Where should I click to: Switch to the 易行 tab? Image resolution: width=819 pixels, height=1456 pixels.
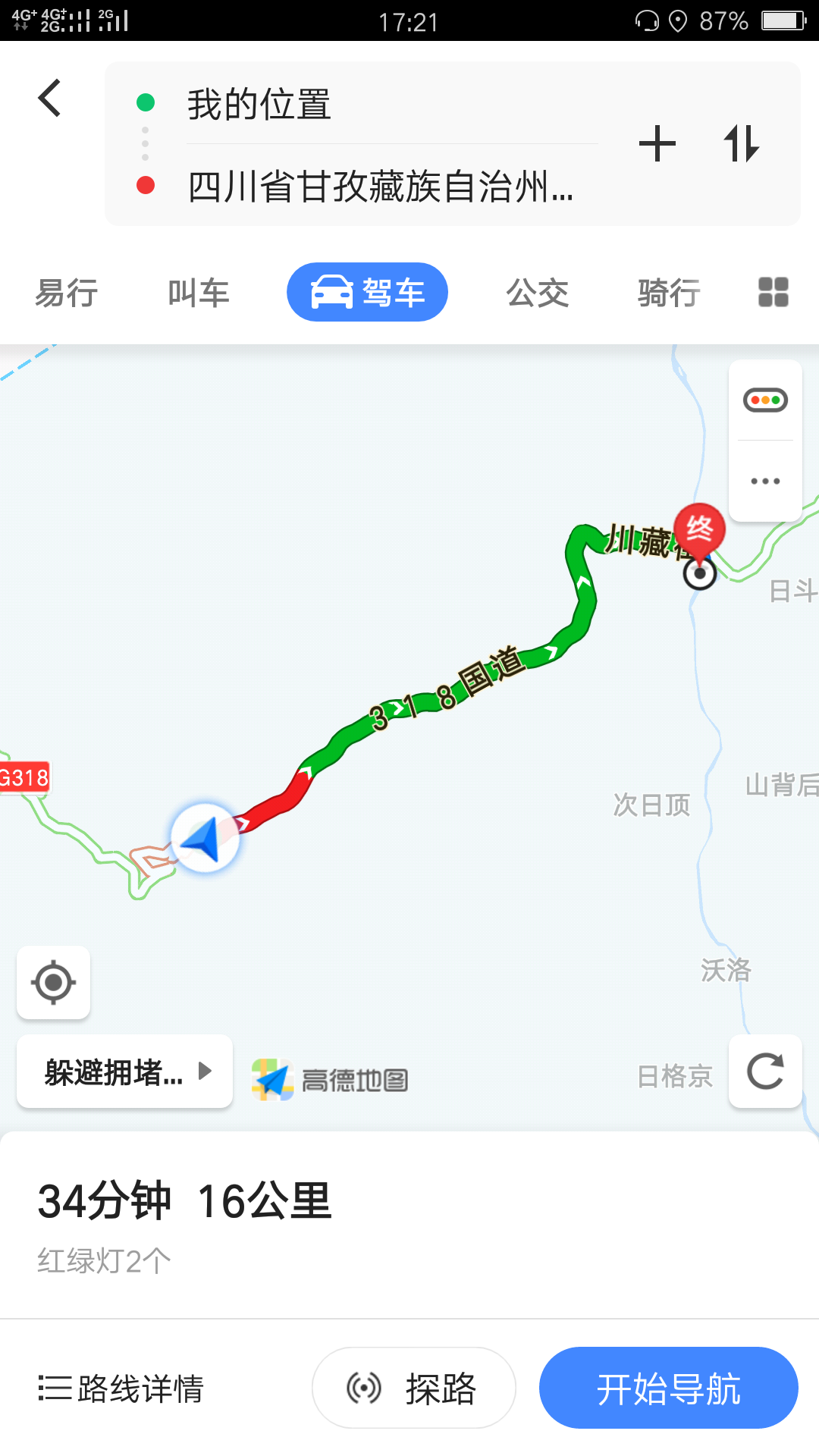[67, 293]
